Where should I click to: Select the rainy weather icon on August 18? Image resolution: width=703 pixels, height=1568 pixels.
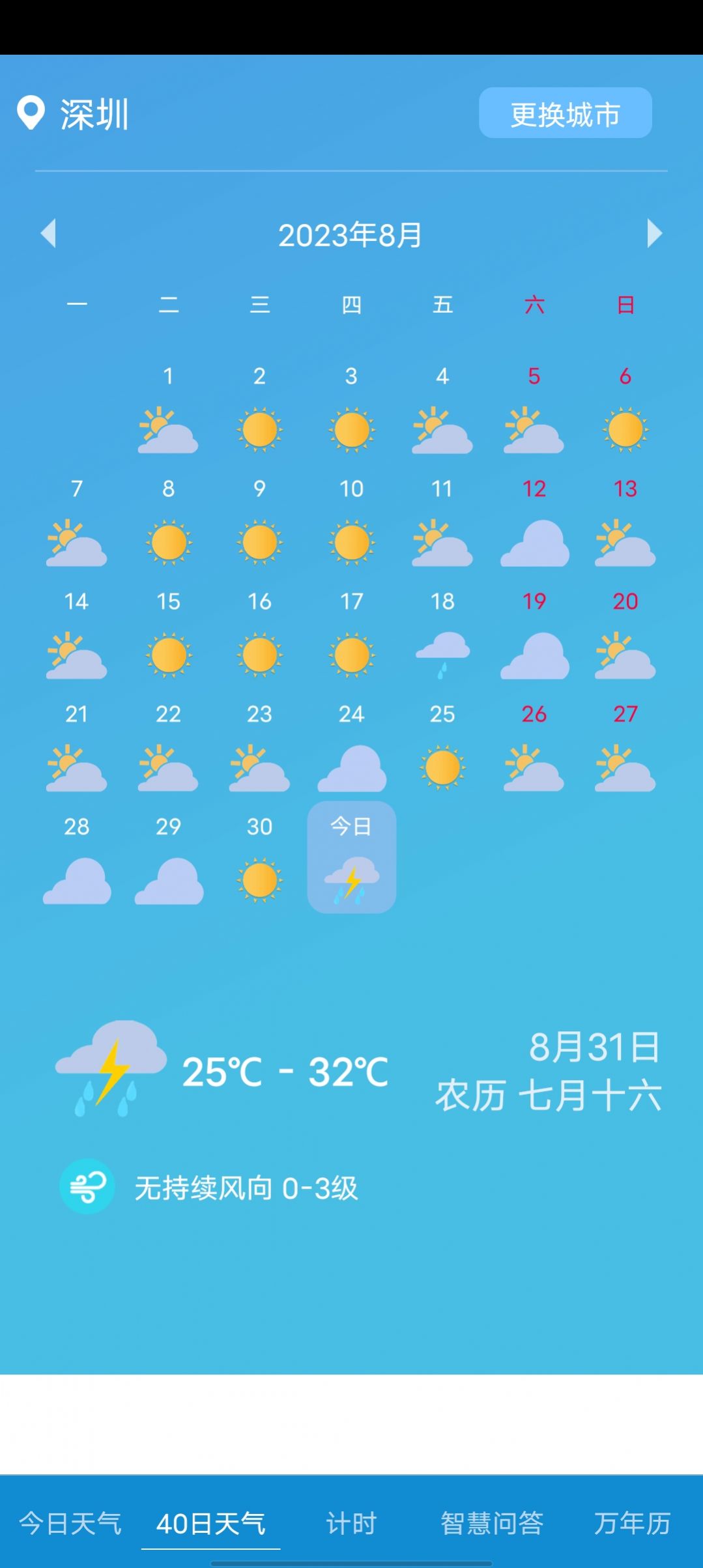click(442, 651)
